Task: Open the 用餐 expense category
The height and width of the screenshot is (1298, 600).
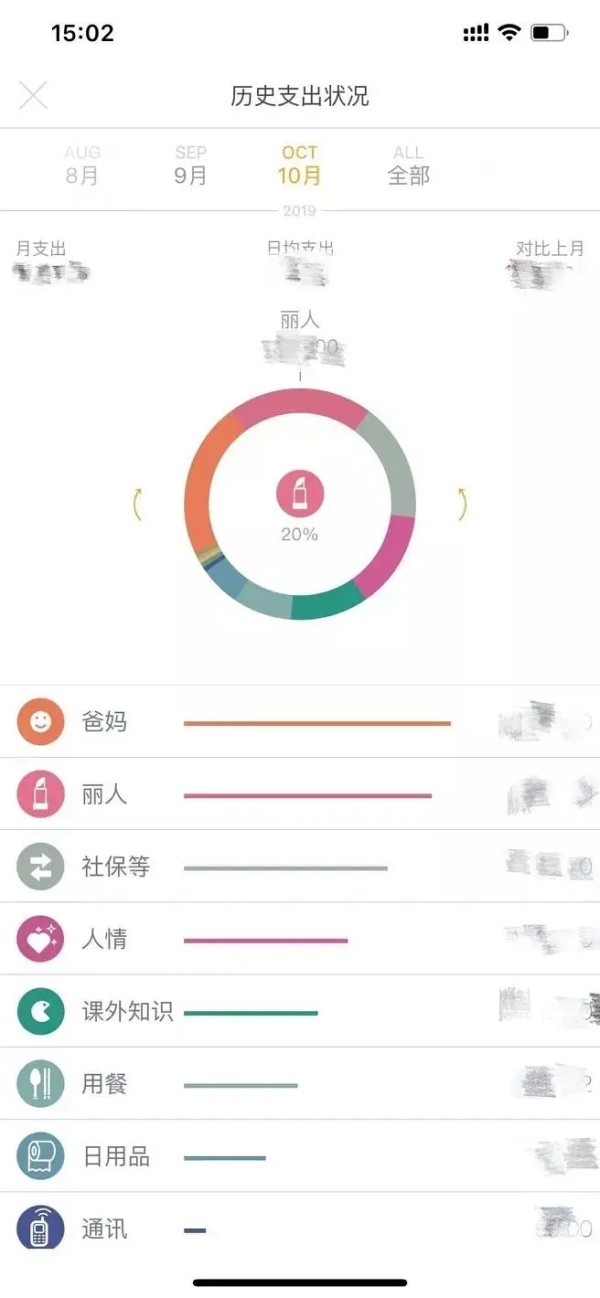Action: pos(300,1084)
